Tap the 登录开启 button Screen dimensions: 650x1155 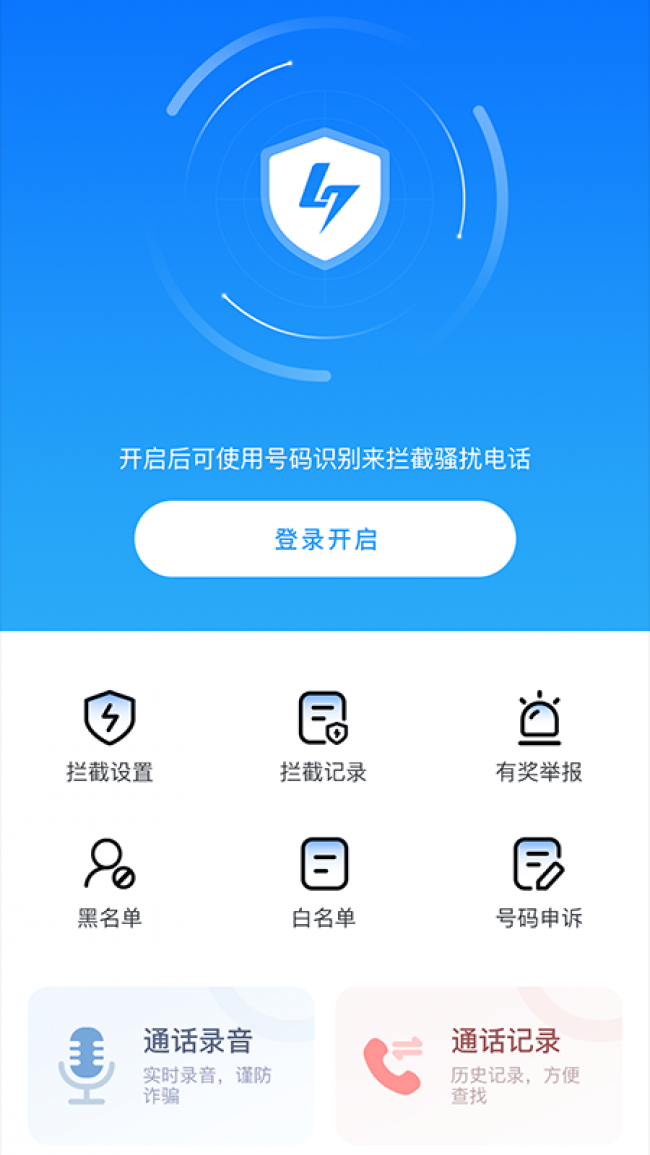pos(325,539)
